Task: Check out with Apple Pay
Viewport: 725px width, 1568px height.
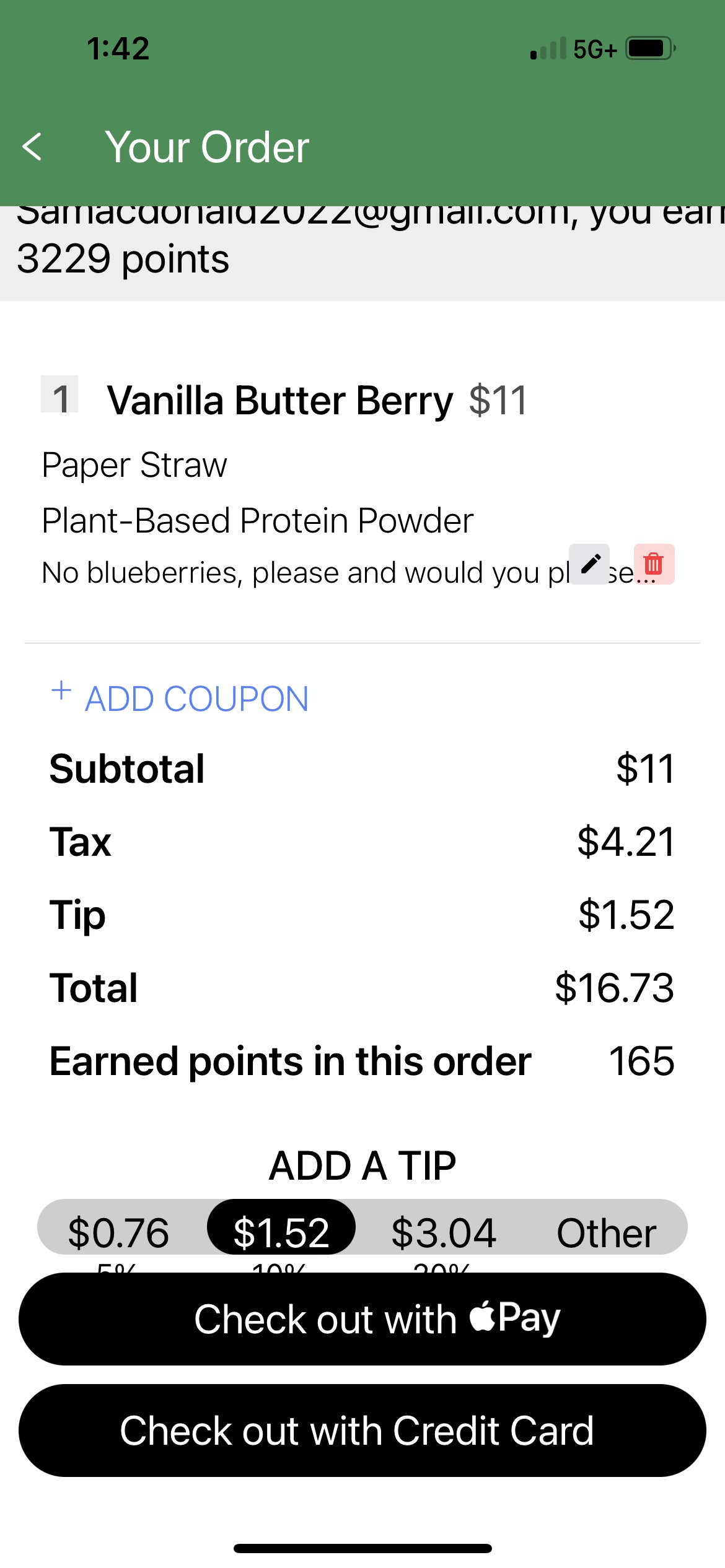Action: (x=362, y=1318)
